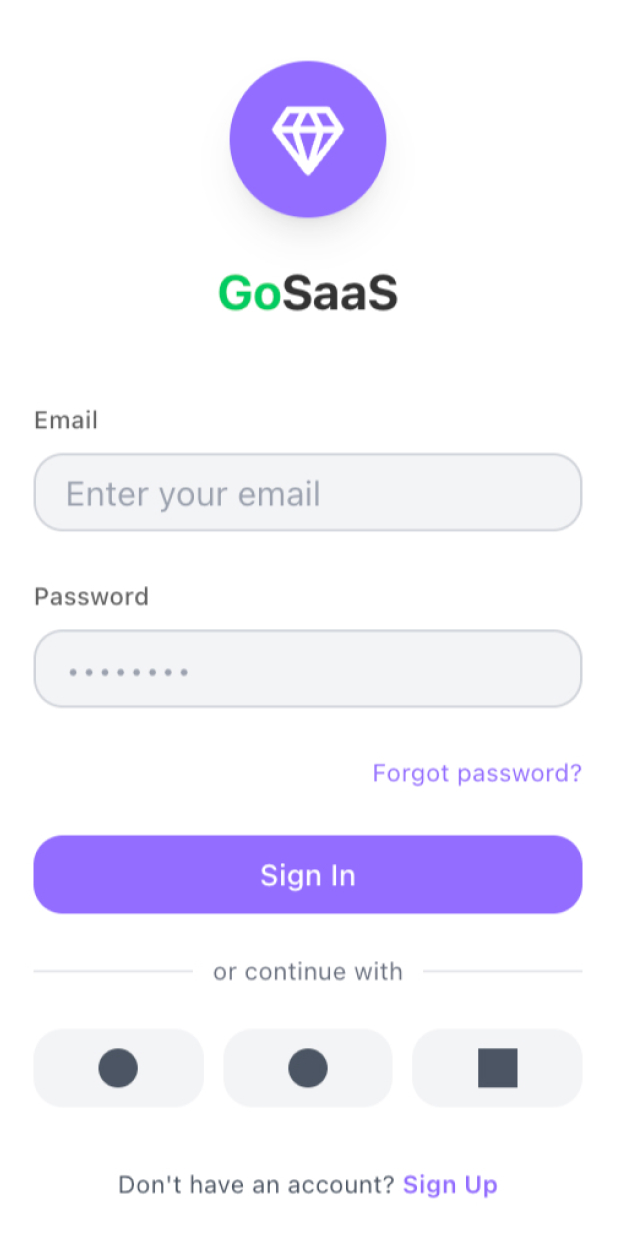Tap the Sign In button
Screen dimensions: 620x1236
(308, 875)
